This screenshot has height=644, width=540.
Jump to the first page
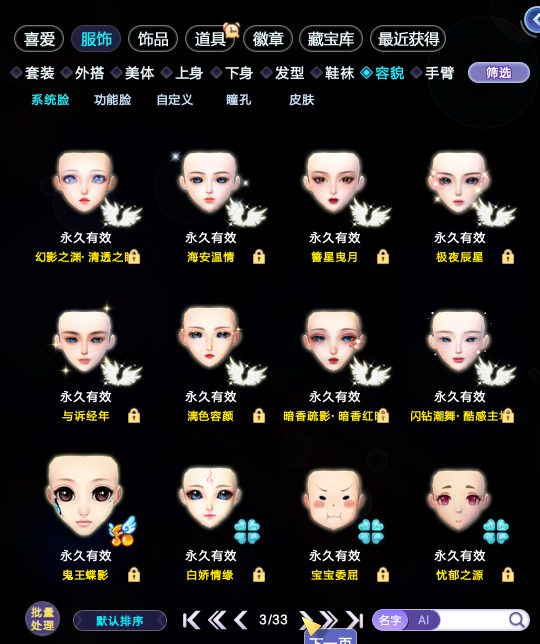pyautogui.click(x=191, y=620)
